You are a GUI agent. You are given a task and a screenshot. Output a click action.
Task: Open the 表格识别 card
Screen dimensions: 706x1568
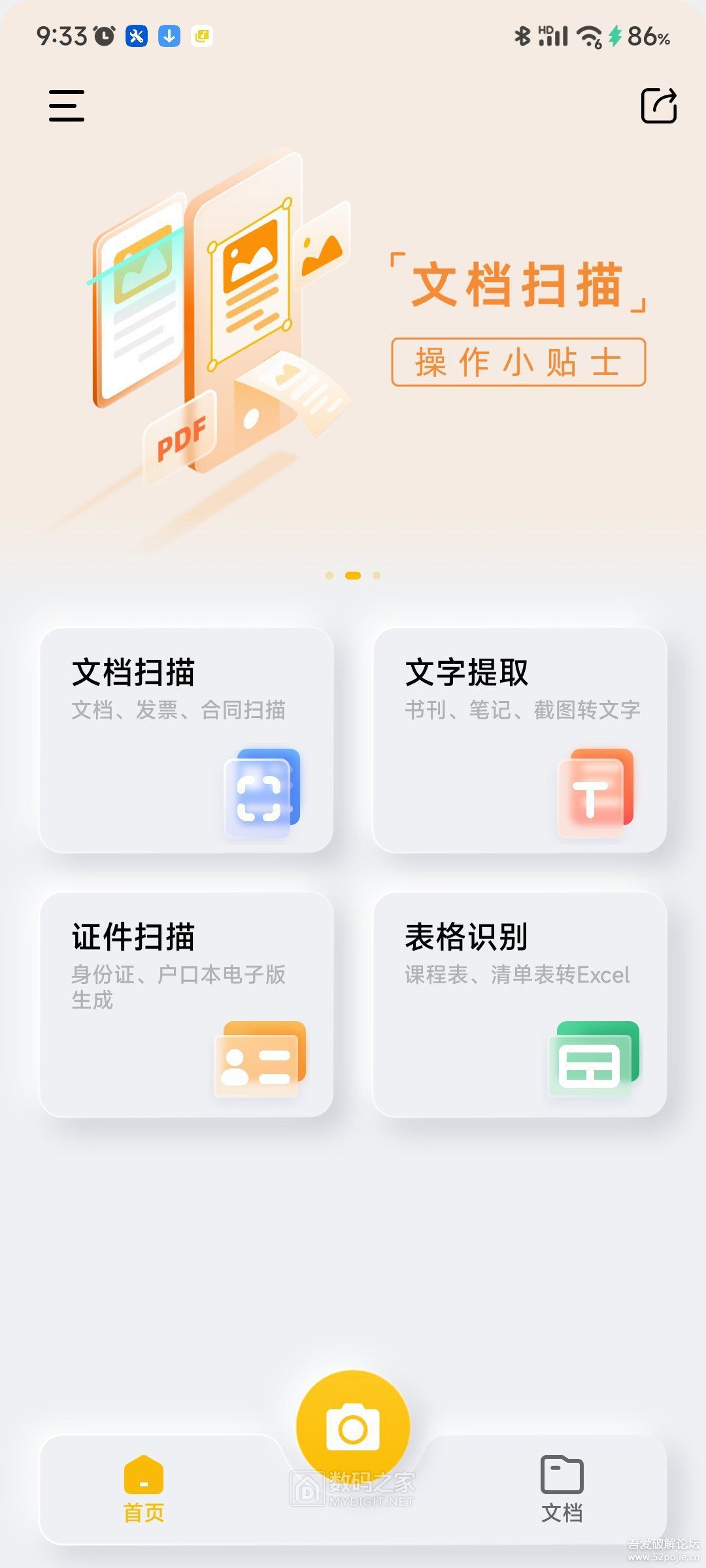520,1004
